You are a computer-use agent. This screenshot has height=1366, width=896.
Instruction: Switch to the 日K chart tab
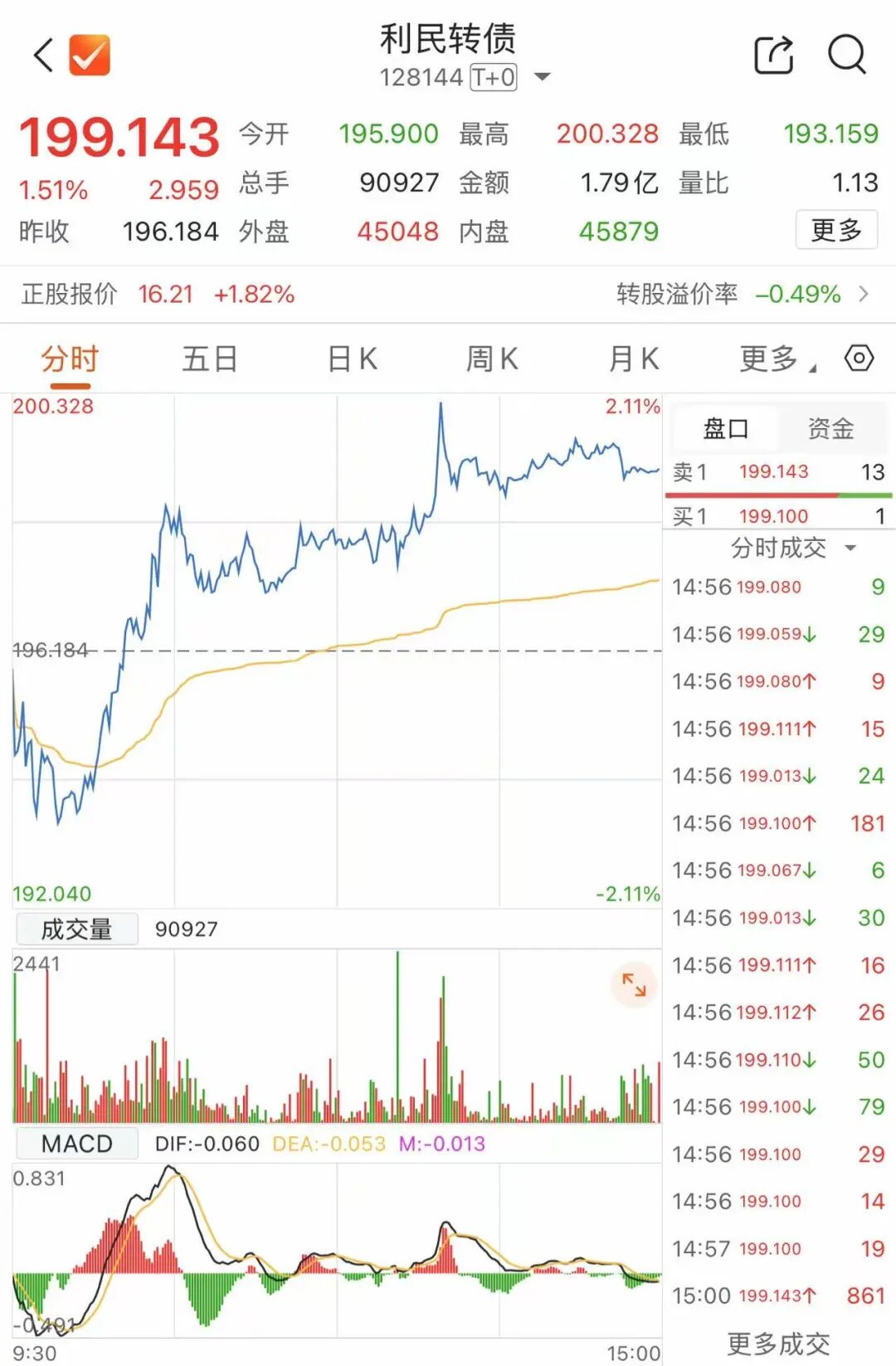pos(353,359)
